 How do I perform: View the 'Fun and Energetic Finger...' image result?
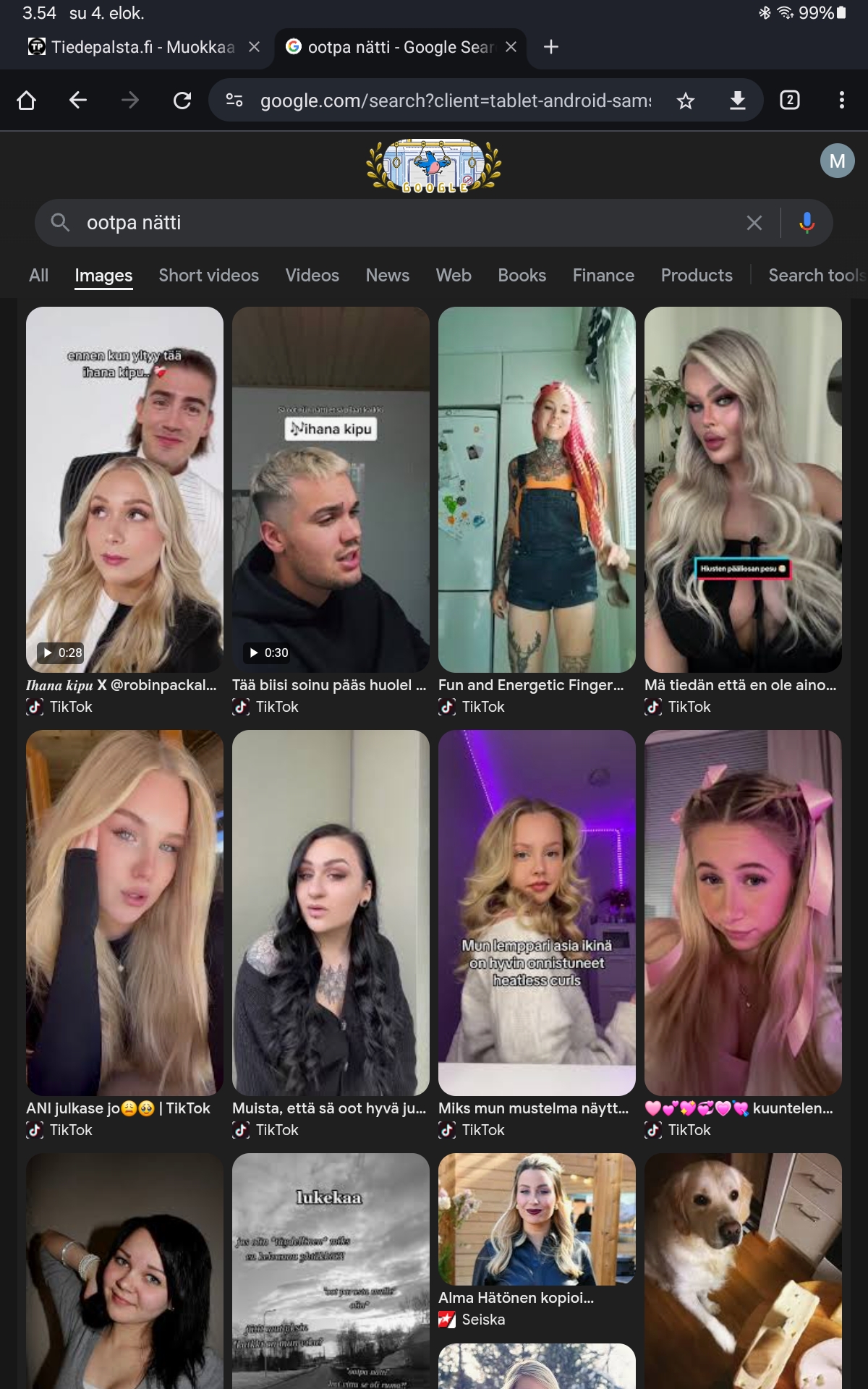point(537,489)
